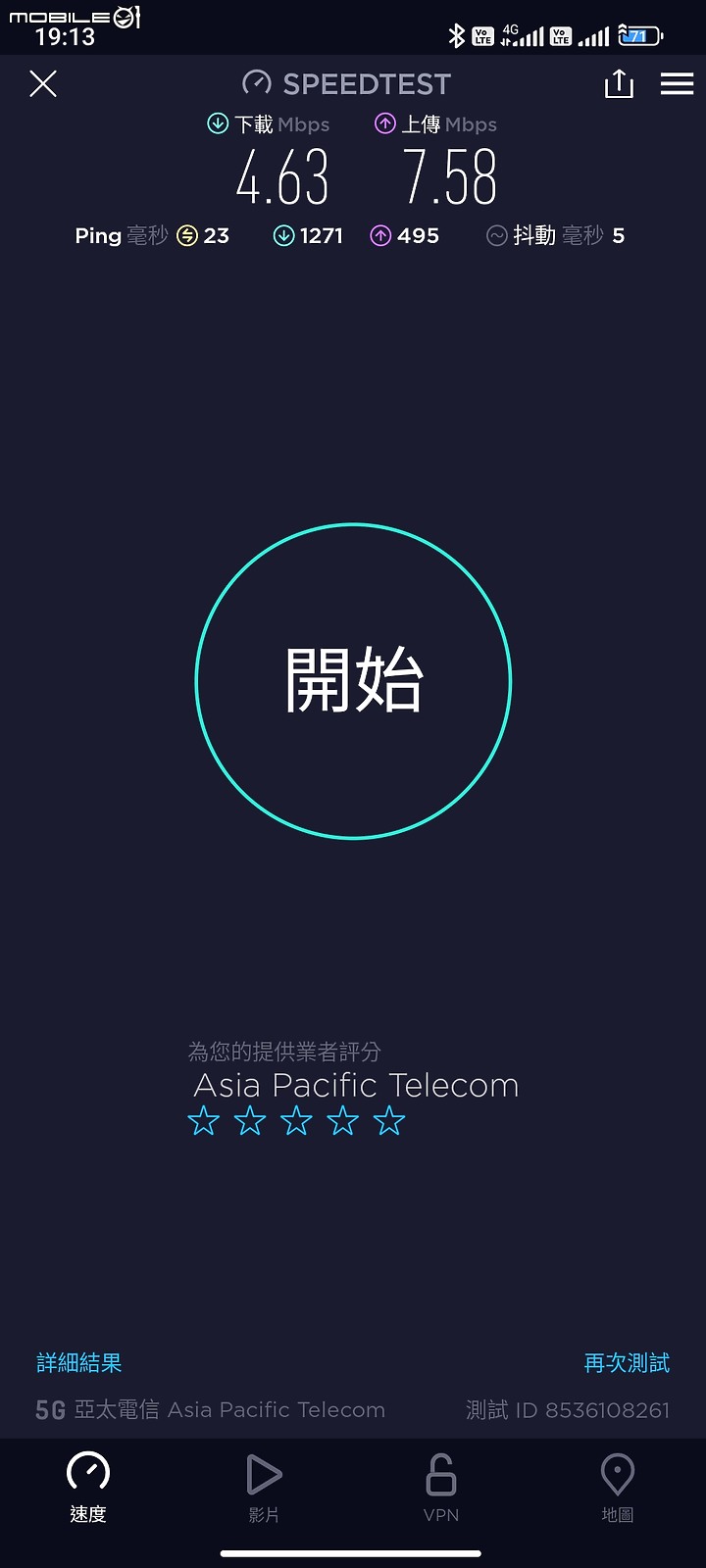Tap 再次測試 to test again

coord(627,1363)
